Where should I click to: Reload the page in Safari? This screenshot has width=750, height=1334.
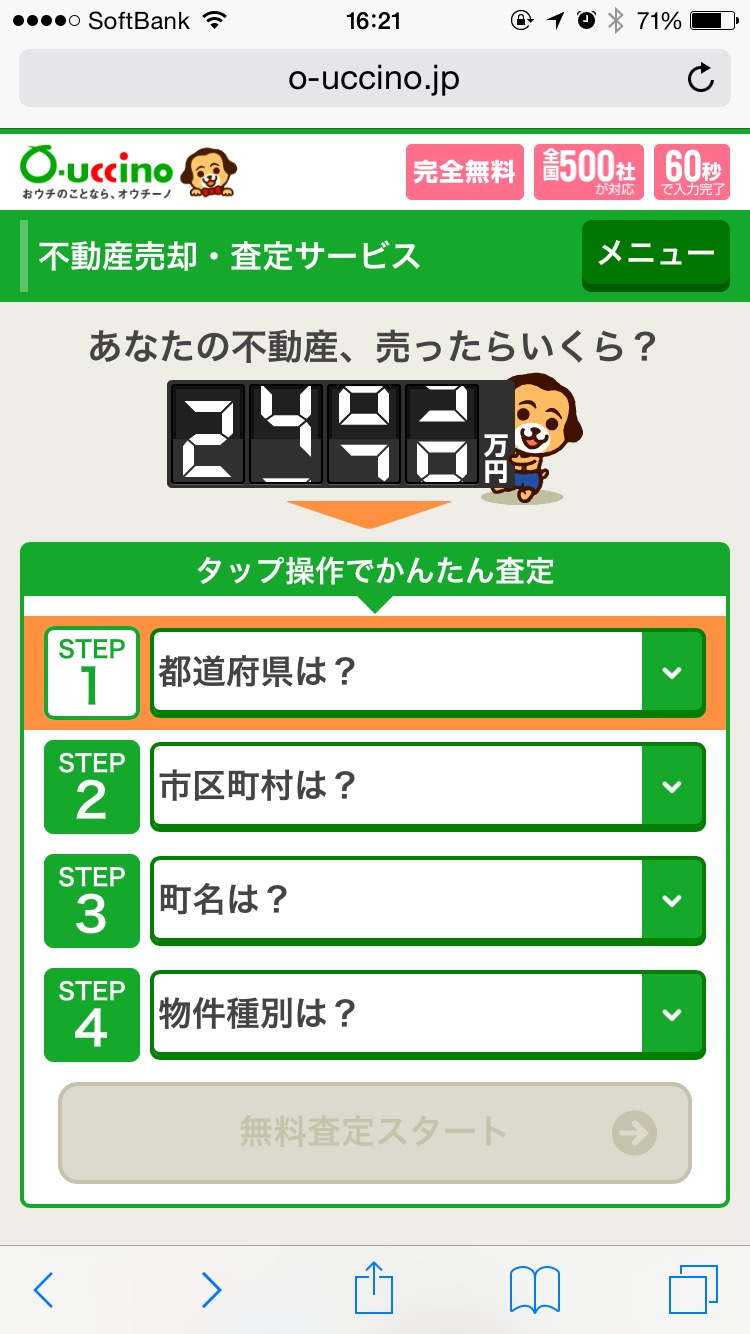(x=701, y=79)
